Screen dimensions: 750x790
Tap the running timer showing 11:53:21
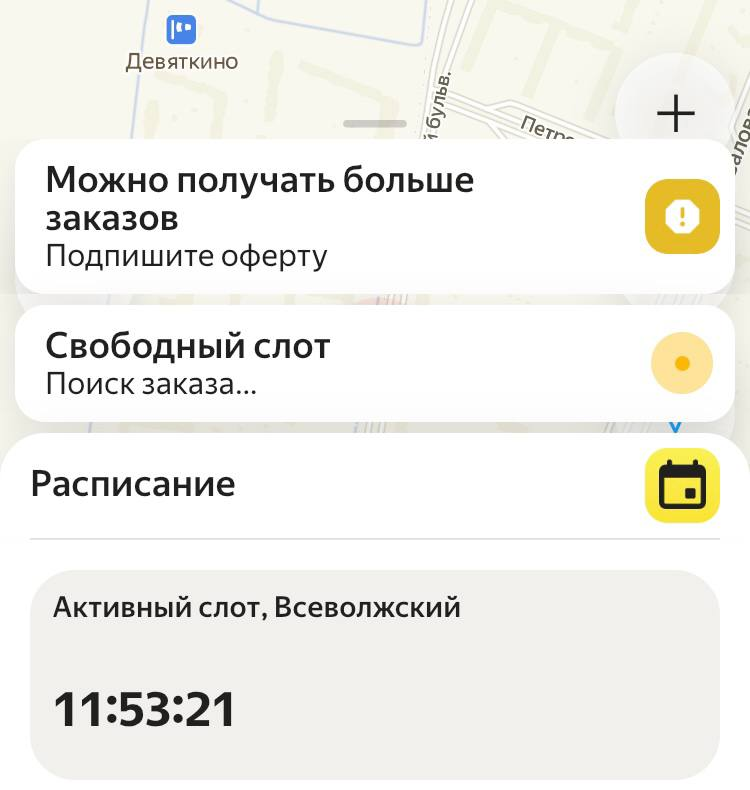143,708
